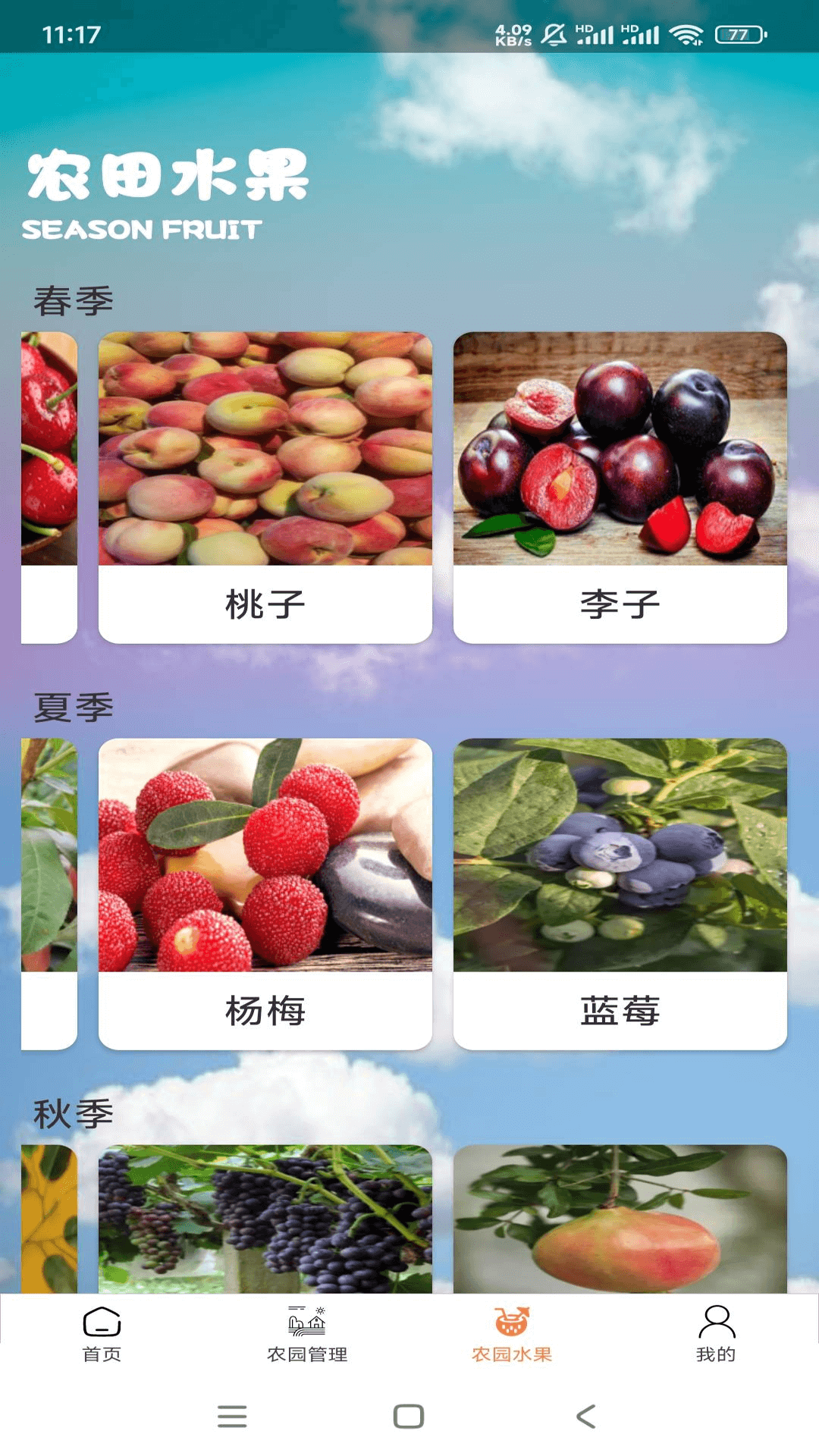Viewport: 819px width, 1456px height.
Task: Select the 农园水果 tab
Action: [x=511, y=1334]
